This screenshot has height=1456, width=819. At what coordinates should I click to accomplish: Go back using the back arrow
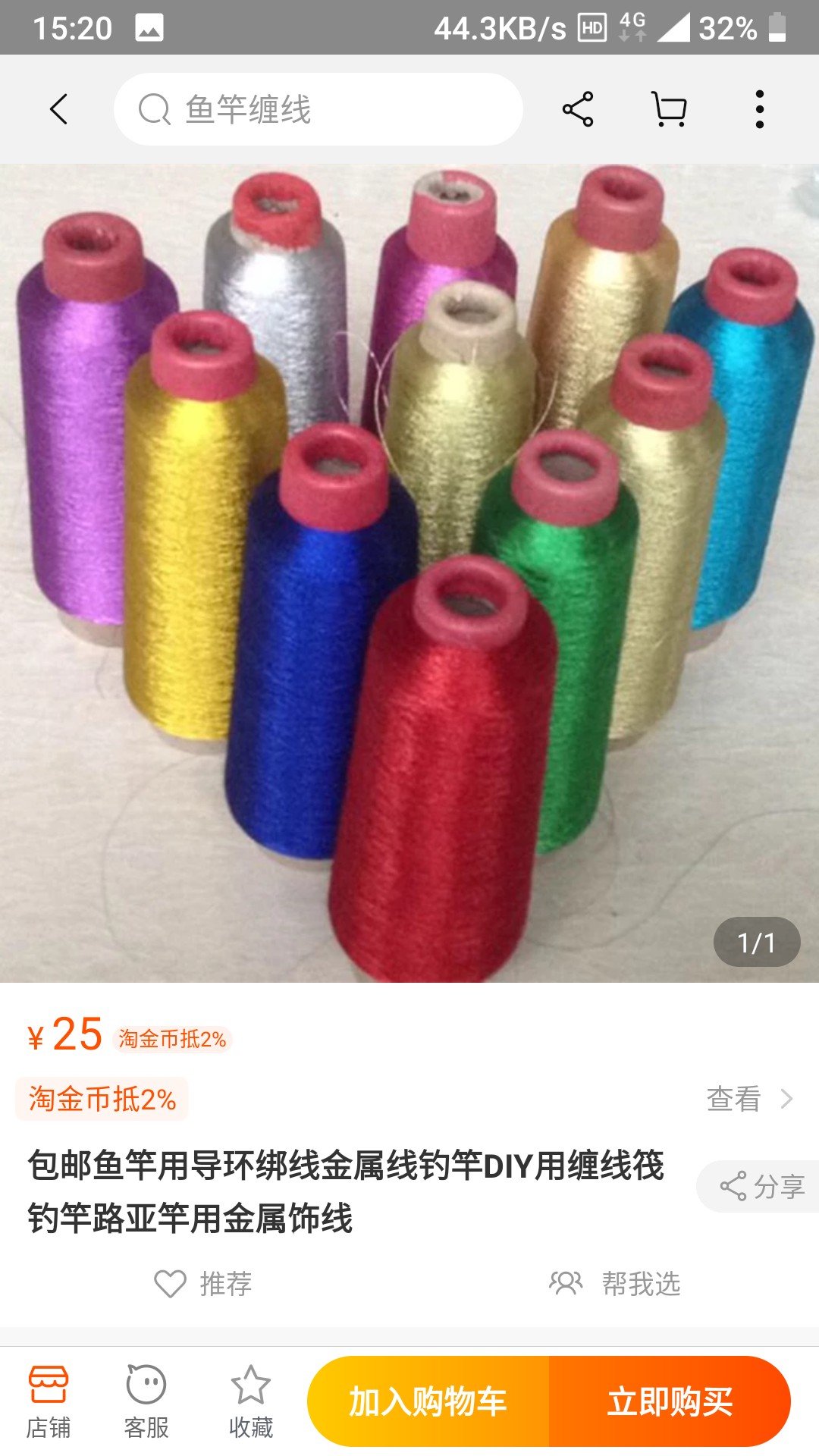59,109
